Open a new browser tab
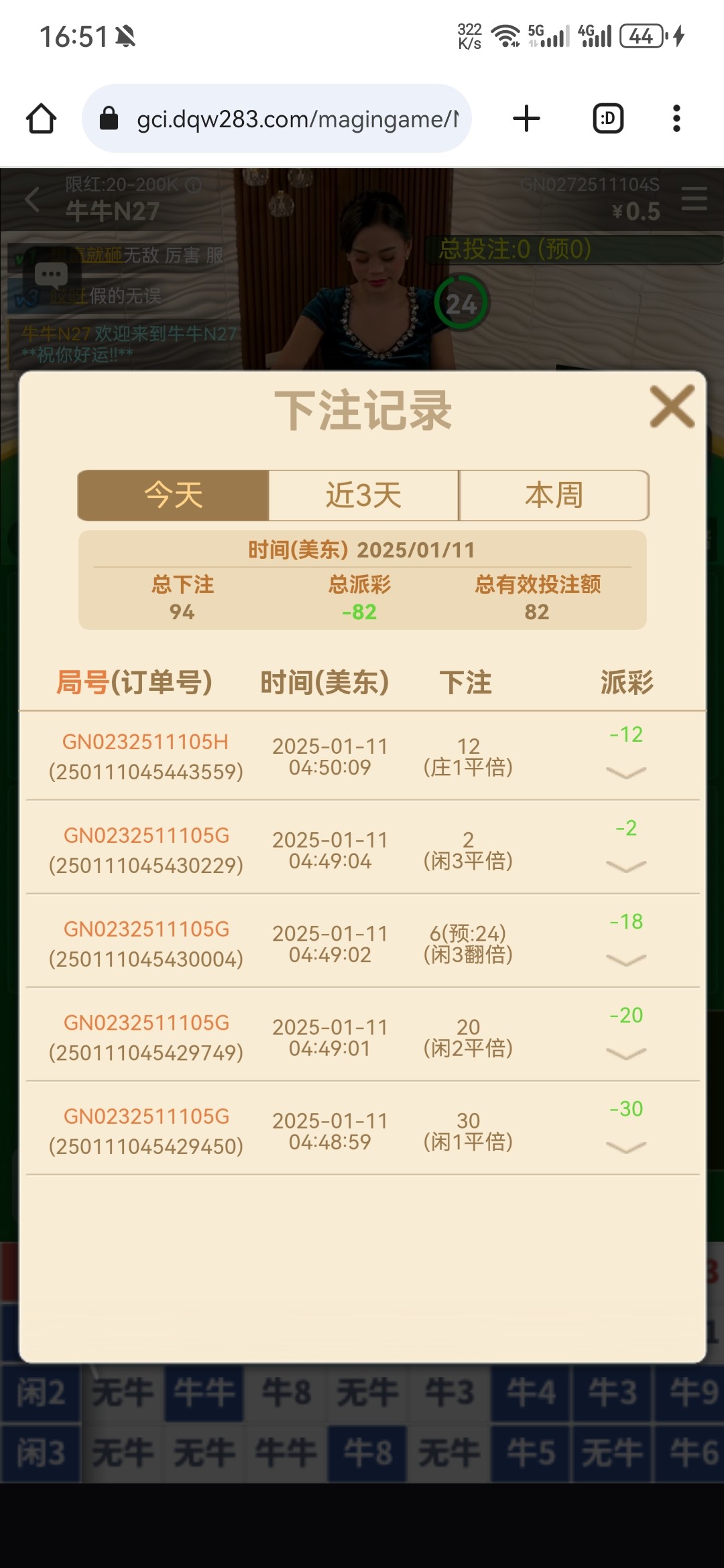724x1568 pixels. click(x=526, y=119)
